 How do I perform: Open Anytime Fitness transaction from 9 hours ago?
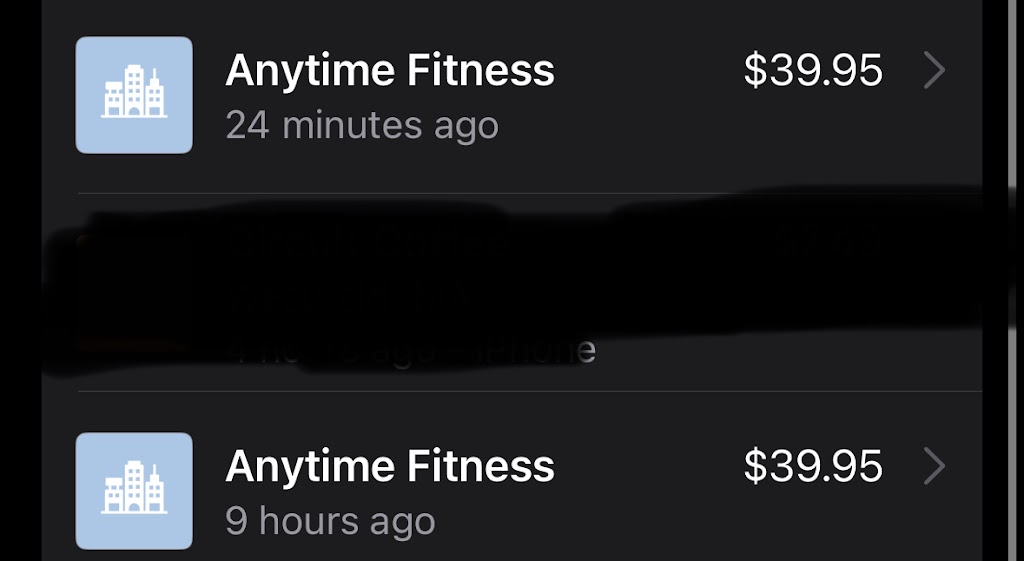pos(510,490)
